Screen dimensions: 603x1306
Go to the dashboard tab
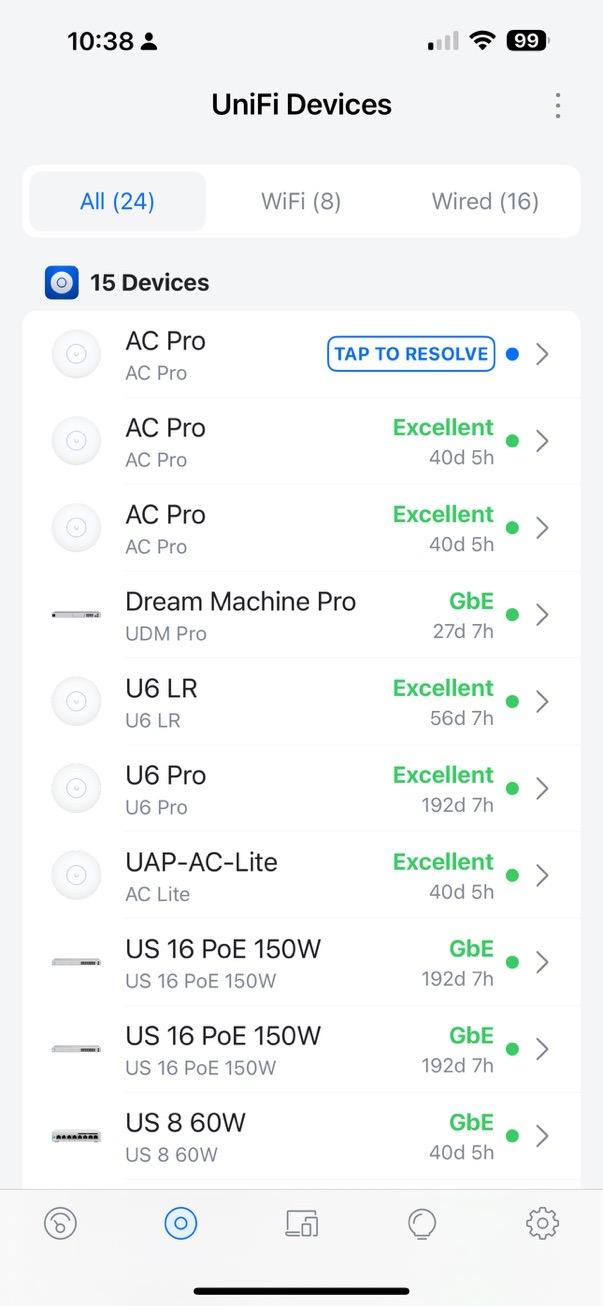(60, 1222)
